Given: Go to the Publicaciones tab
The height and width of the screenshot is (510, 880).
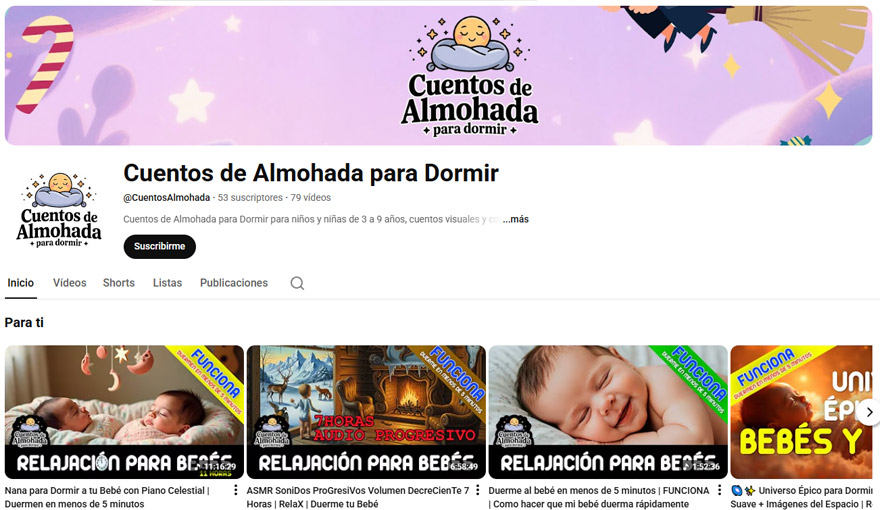Looking at the screenshot, I should click(x=233, y=283).
